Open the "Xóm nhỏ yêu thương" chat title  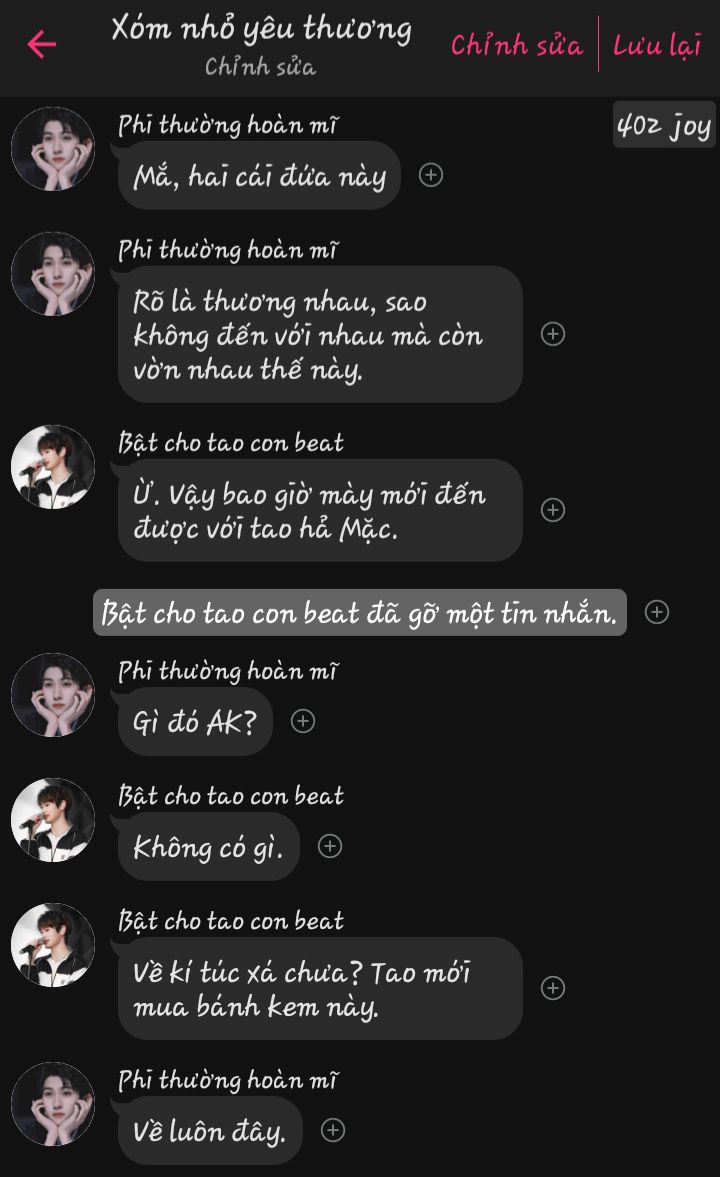coord(261,30)
